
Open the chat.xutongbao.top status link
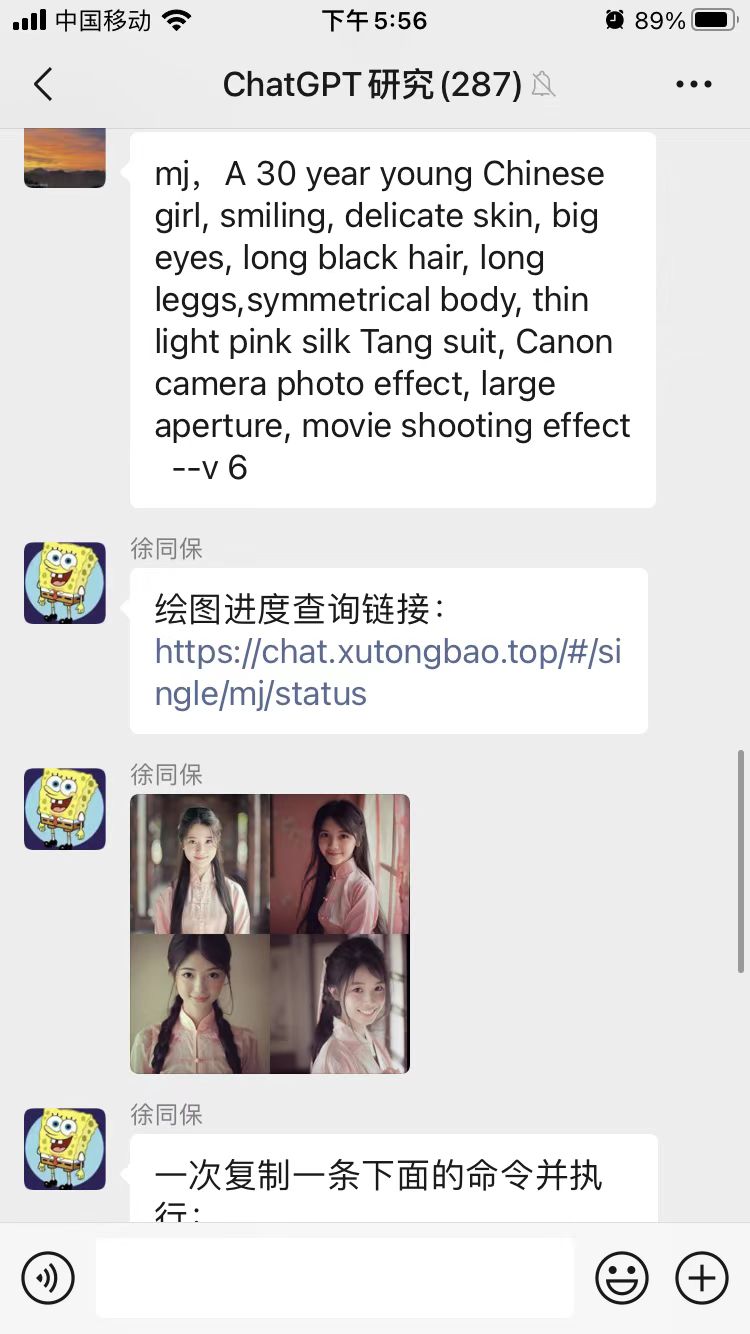click(387, 673)
